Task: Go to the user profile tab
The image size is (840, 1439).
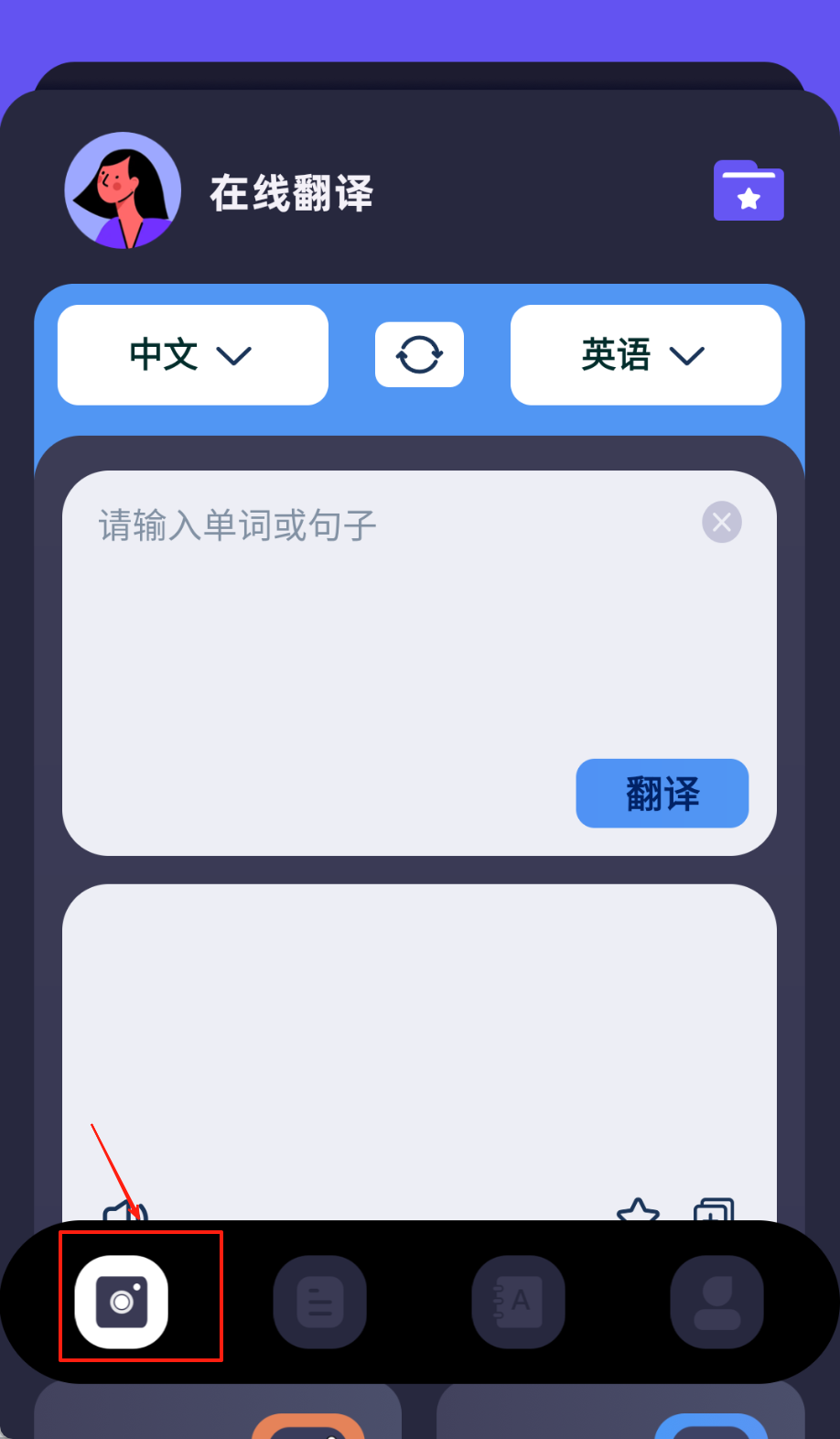Action: click(x=716, y=1301)
